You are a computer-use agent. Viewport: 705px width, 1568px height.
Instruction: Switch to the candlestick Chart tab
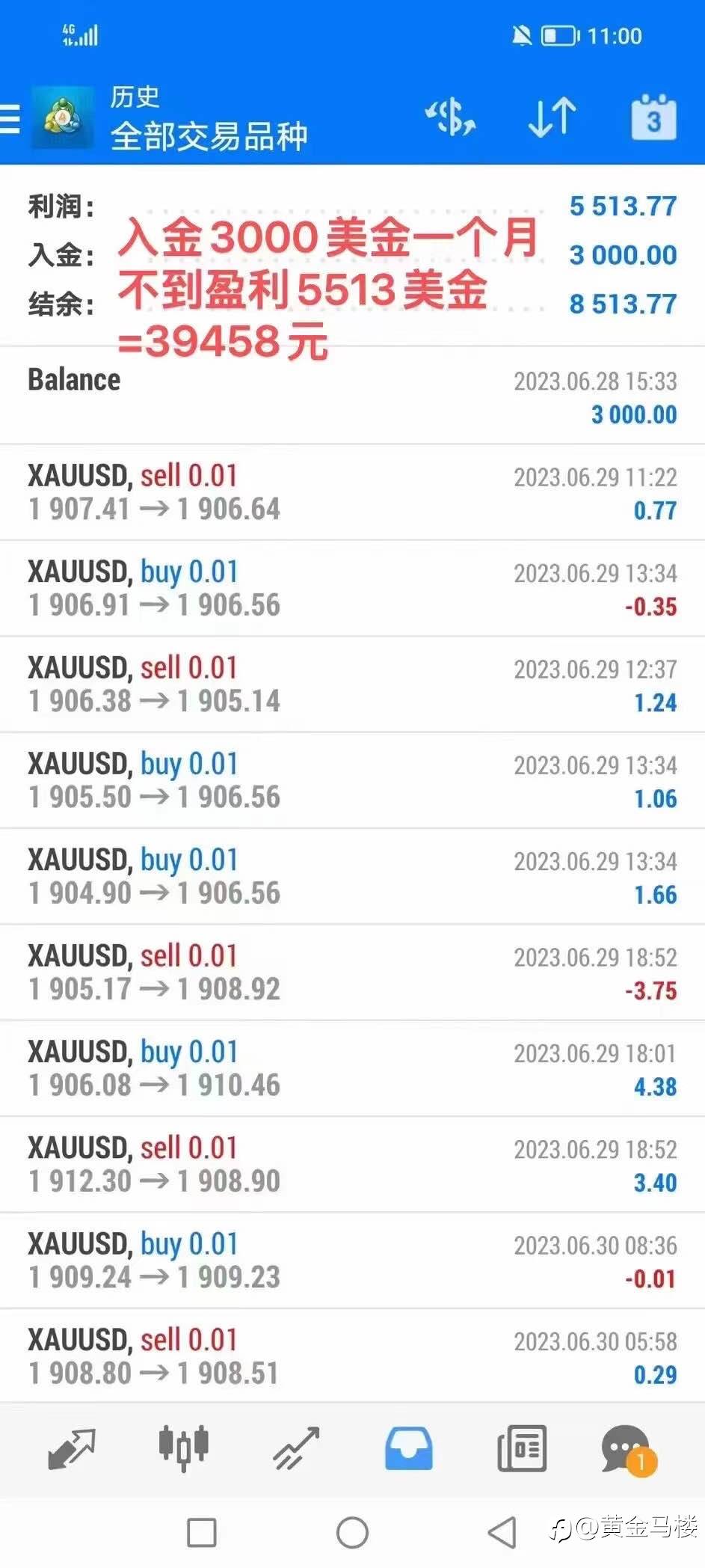tap(184, 1448)
